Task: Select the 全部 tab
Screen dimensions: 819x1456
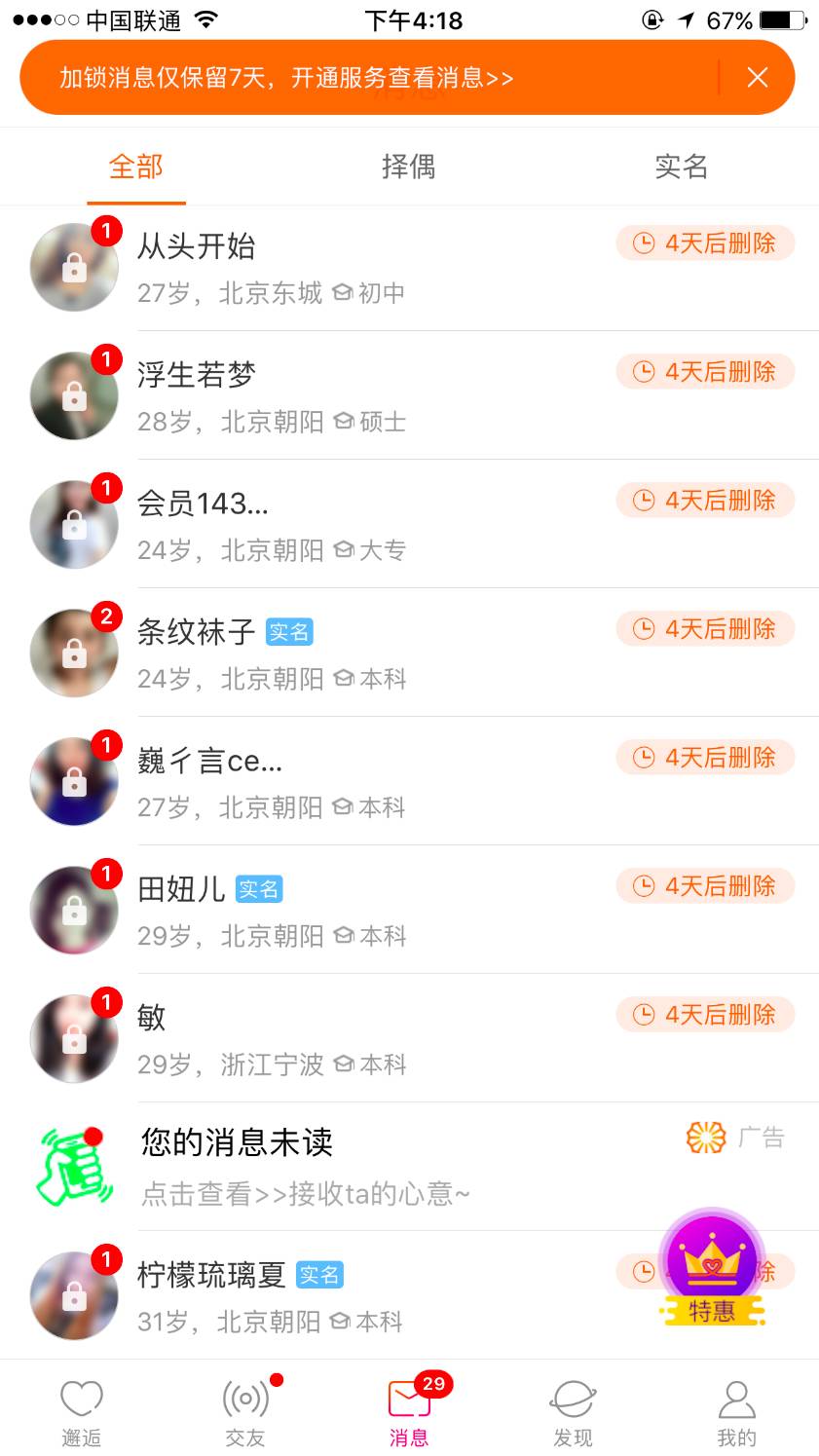Action: pos(135,167)
